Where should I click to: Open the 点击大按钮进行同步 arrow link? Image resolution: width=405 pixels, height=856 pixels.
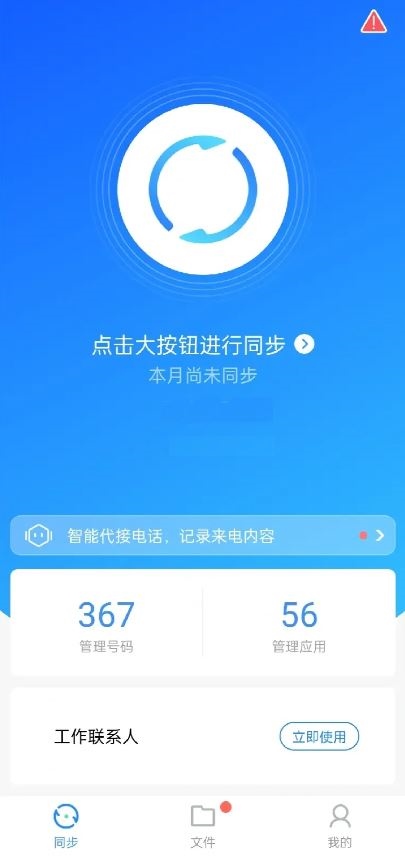305,344
